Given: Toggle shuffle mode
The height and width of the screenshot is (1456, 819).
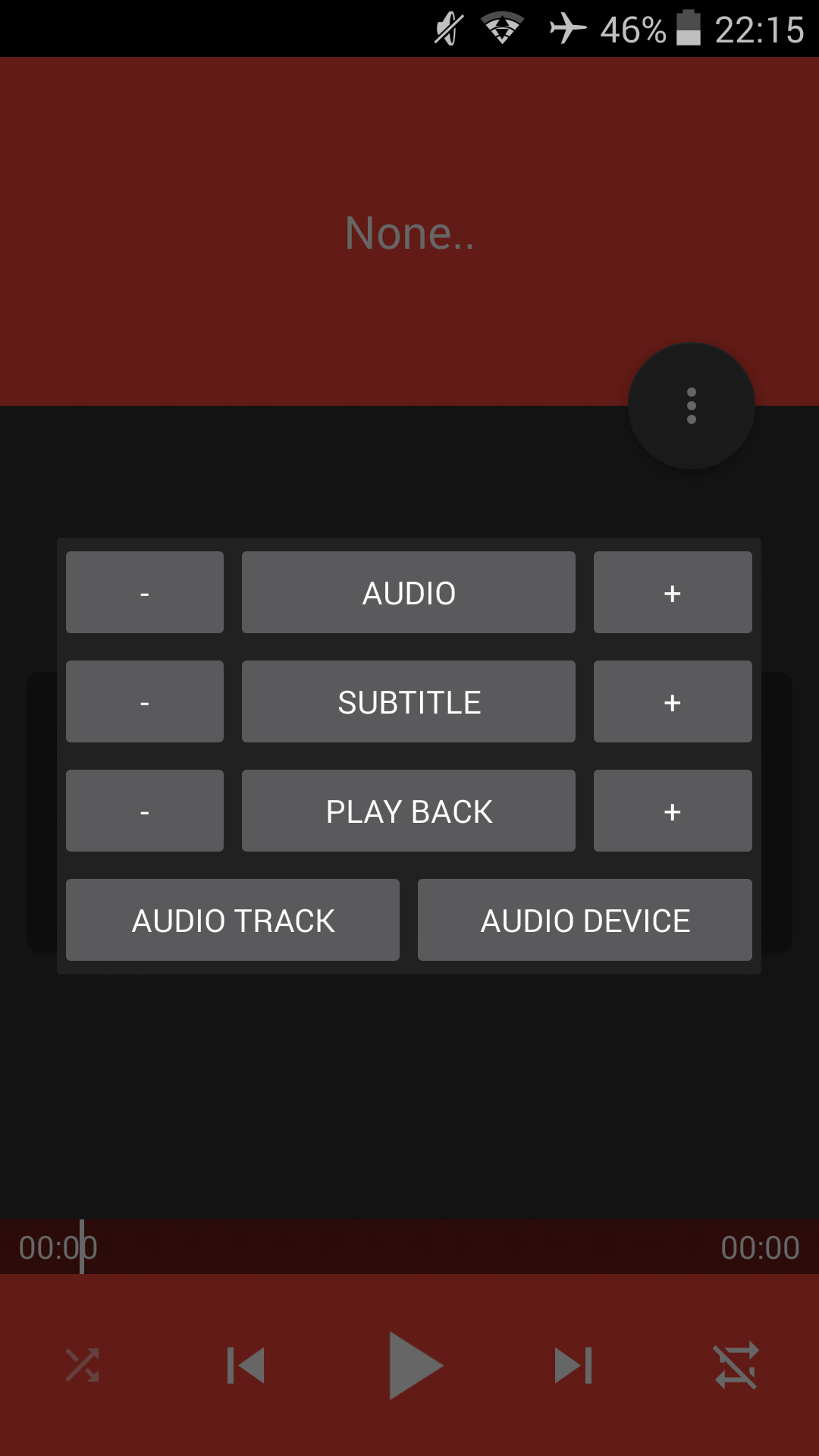Looking at the screenshot, I should (x=82, y=1365).
